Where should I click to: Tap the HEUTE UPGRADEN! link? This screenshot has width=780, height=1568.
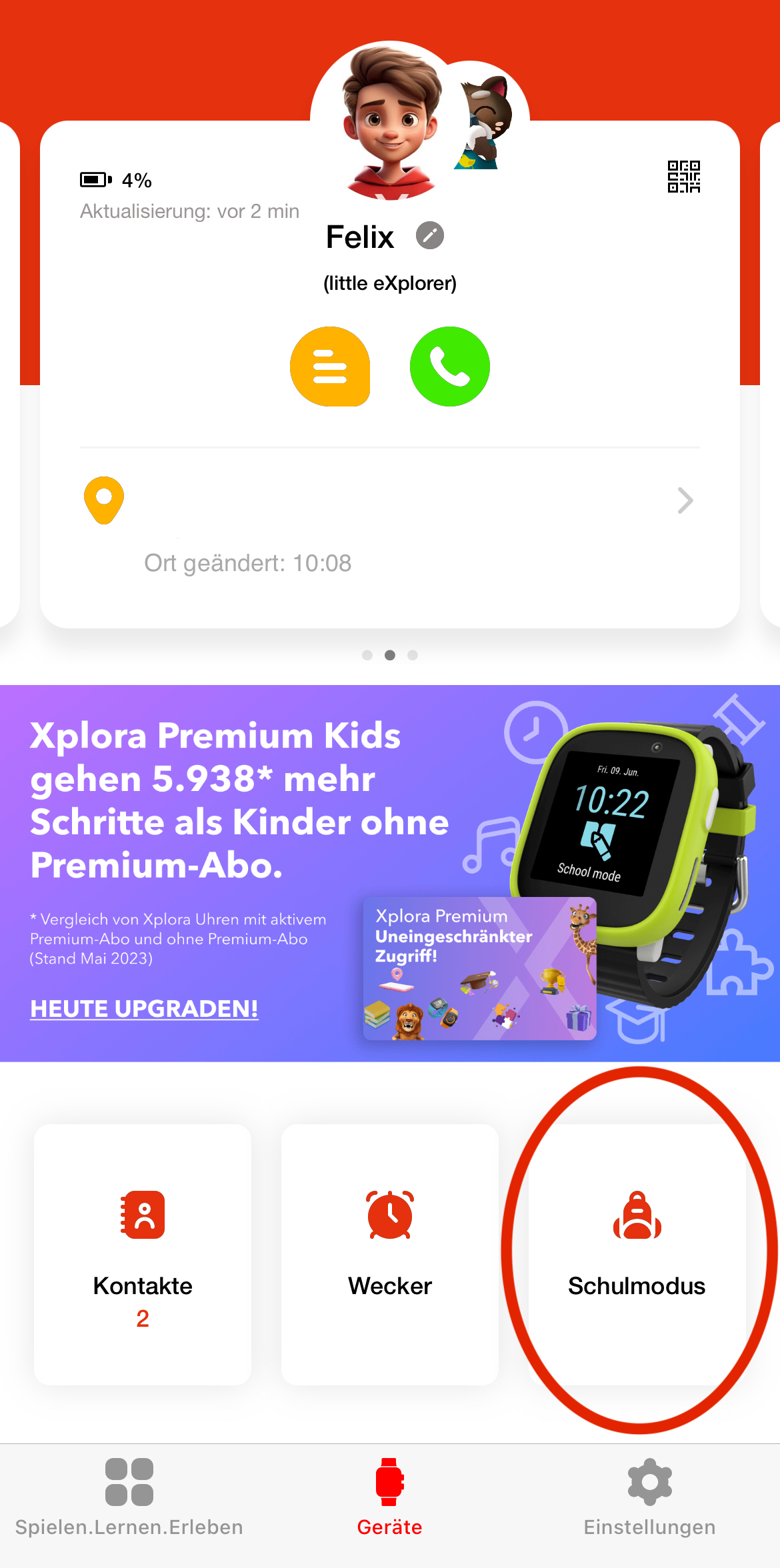tap(144, 1008)
